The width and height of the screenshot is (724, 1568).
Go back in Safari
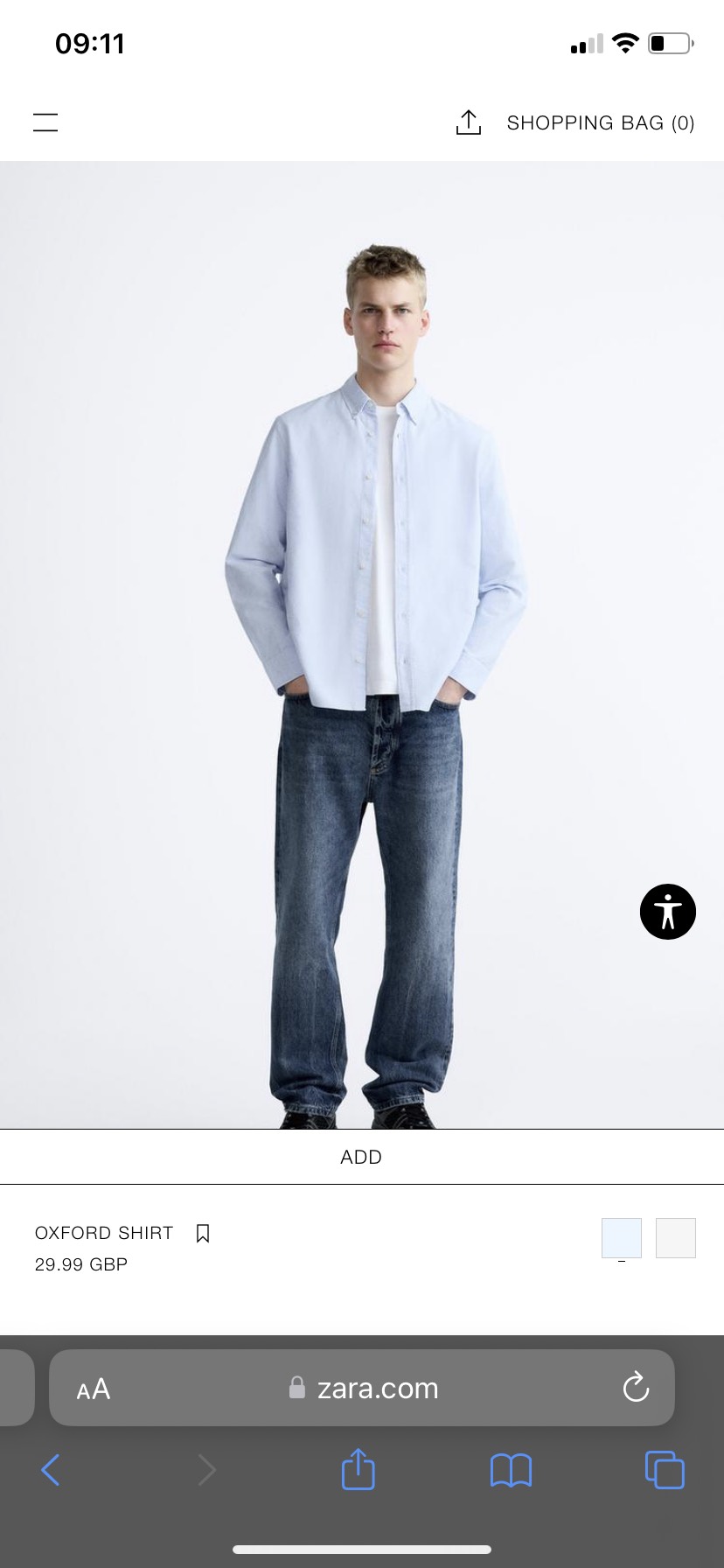pos(51,1470)
